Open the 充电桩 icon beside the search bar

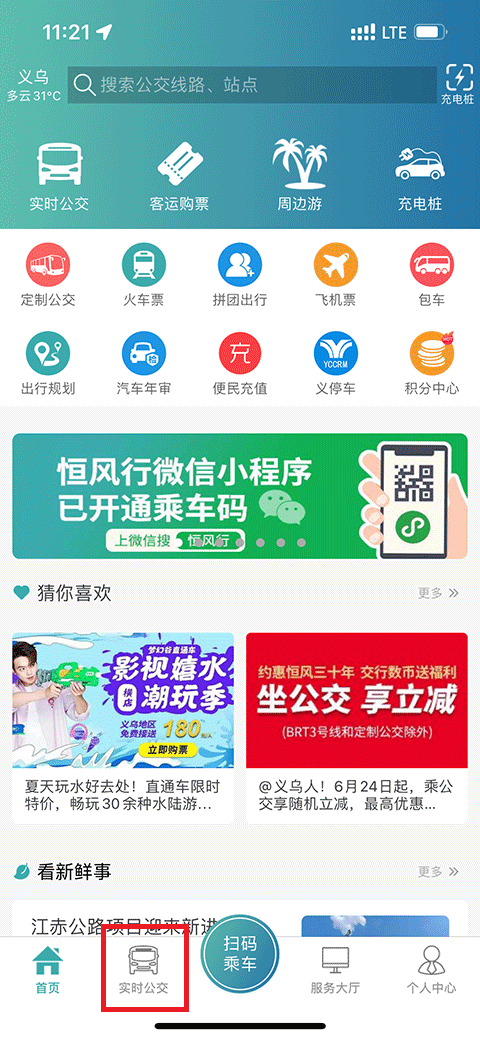457,84
